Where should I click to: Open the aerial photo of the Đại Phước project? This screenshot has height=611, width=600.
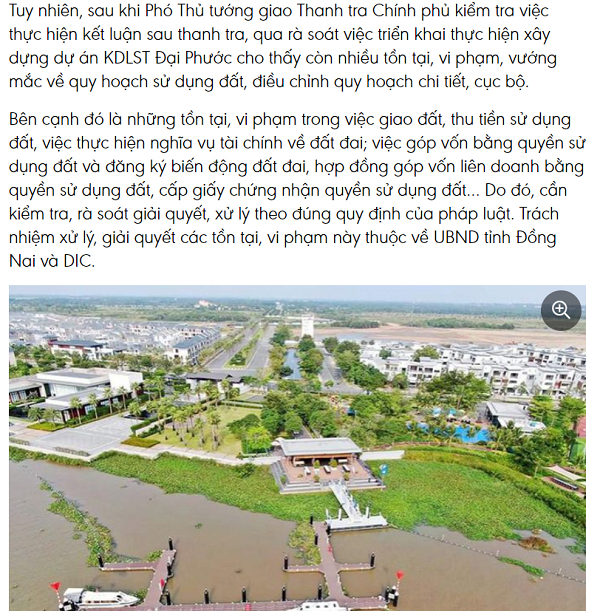(x=297, y=450)
